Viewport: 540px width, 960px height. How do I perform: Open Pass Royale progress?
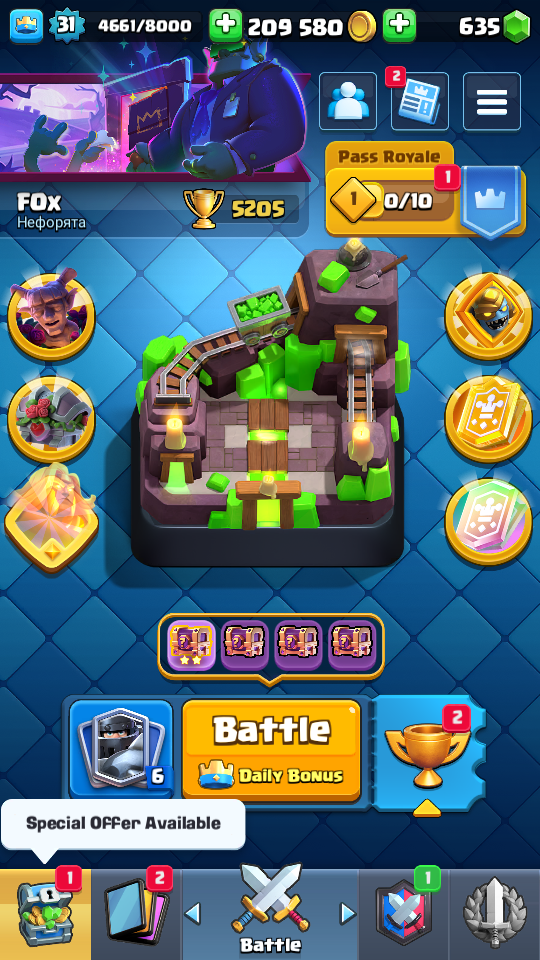pyautogui.click(x=425, y=189)
